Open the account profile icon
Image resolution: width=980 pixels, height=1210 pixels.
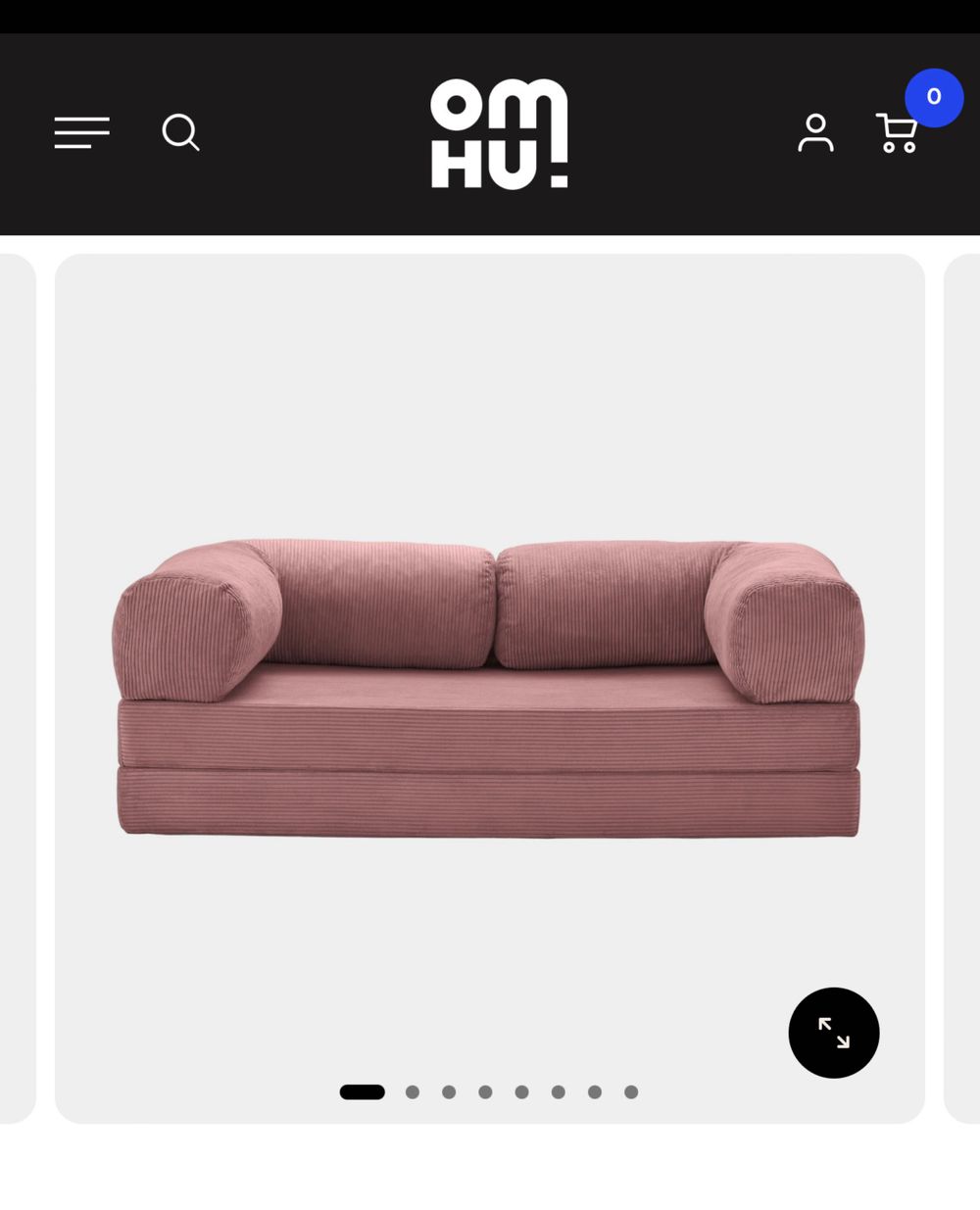pos(815,133)
